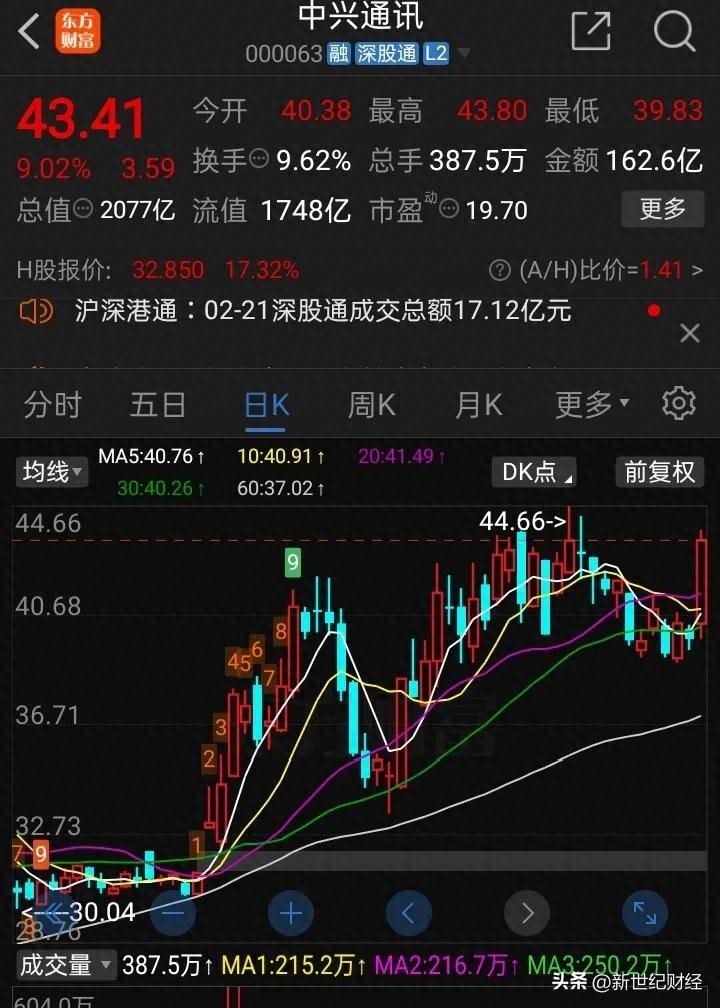Image resolution: width=720 pixels, height=1008 pixels.
Task: Go back using the top-left arrow
Action: 30,32
